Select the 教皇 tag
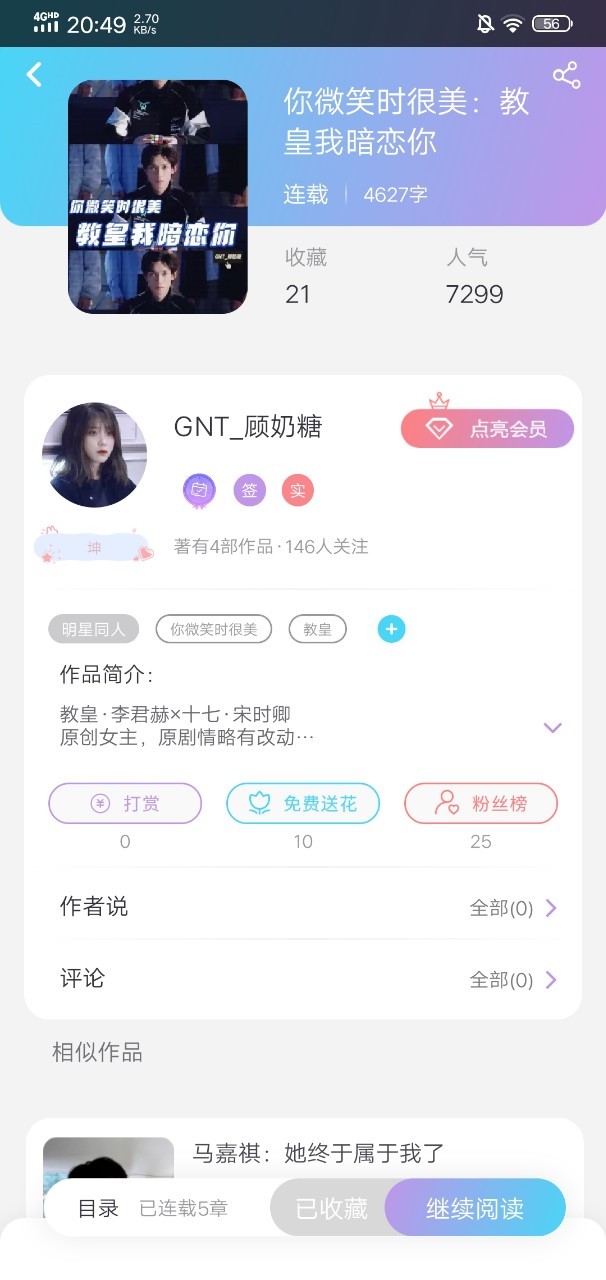Viewport: 606px width, 1280px height. [317, 629]
